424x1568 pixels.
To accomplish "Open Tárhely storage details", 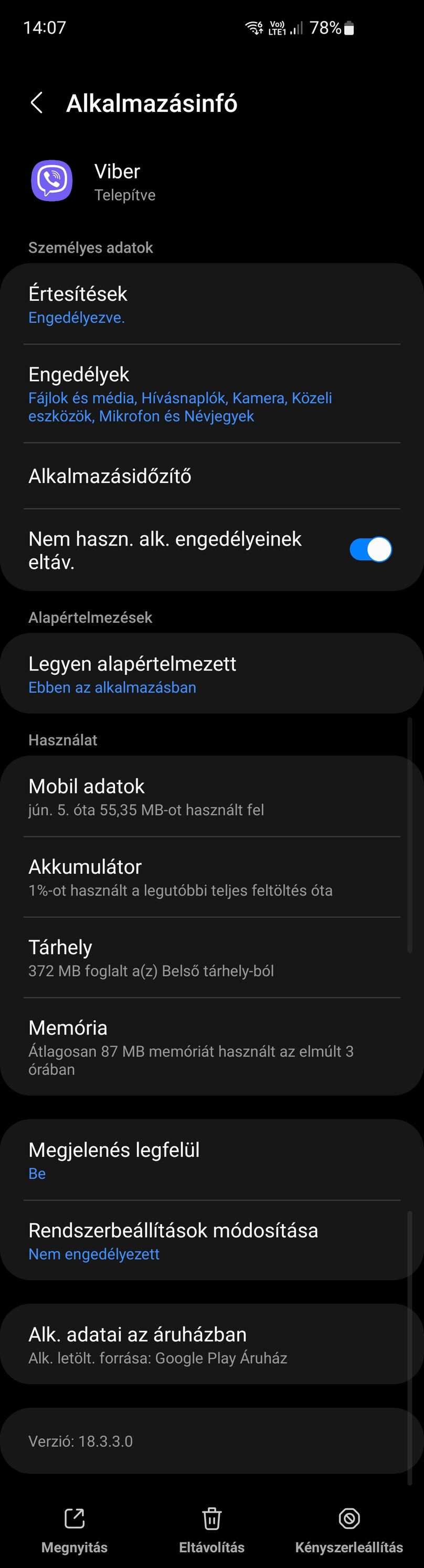I will click(x=211, y=957).
